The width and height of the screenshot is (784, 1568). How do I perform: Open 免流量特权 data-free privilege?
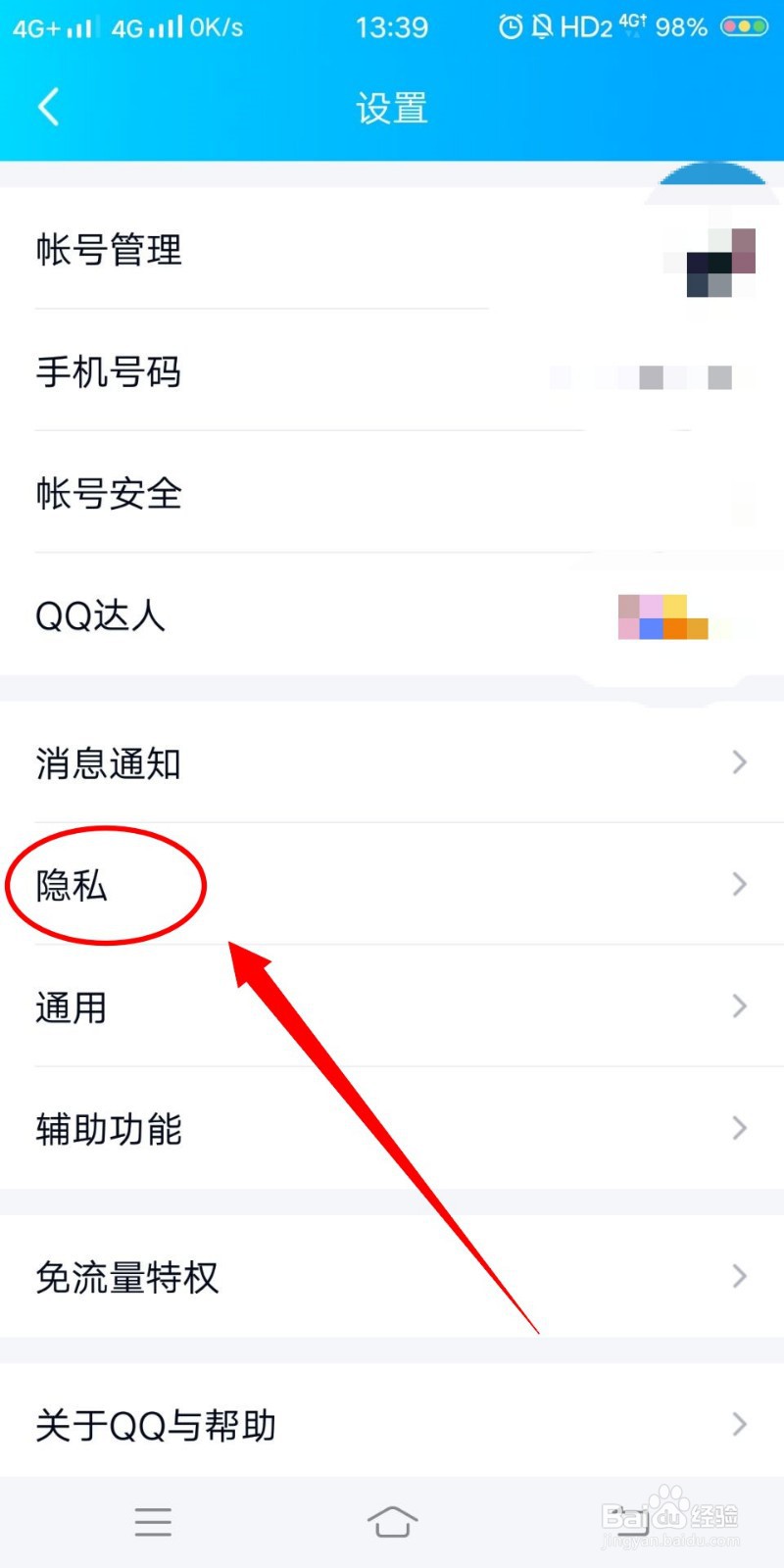pyautogui.click(x=125, y=1277)
